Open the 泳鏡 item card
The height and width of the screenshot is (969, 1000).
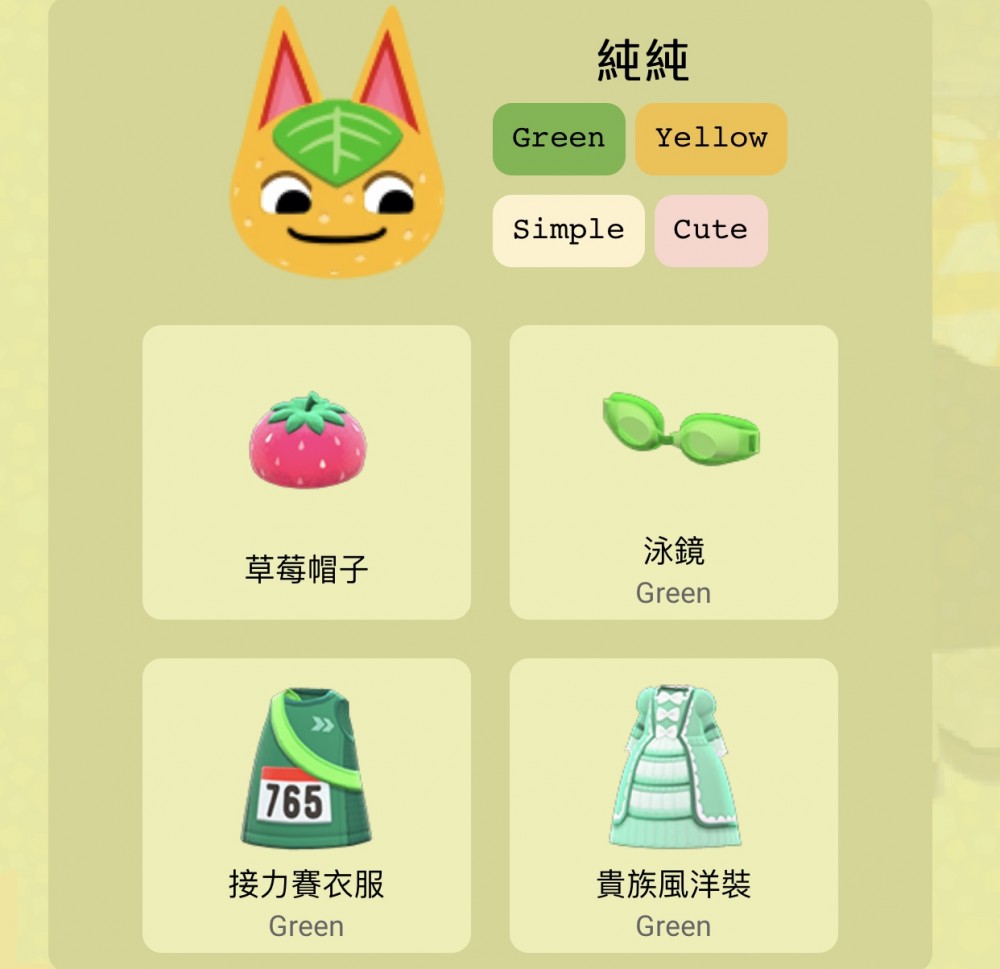pos(673,472)
